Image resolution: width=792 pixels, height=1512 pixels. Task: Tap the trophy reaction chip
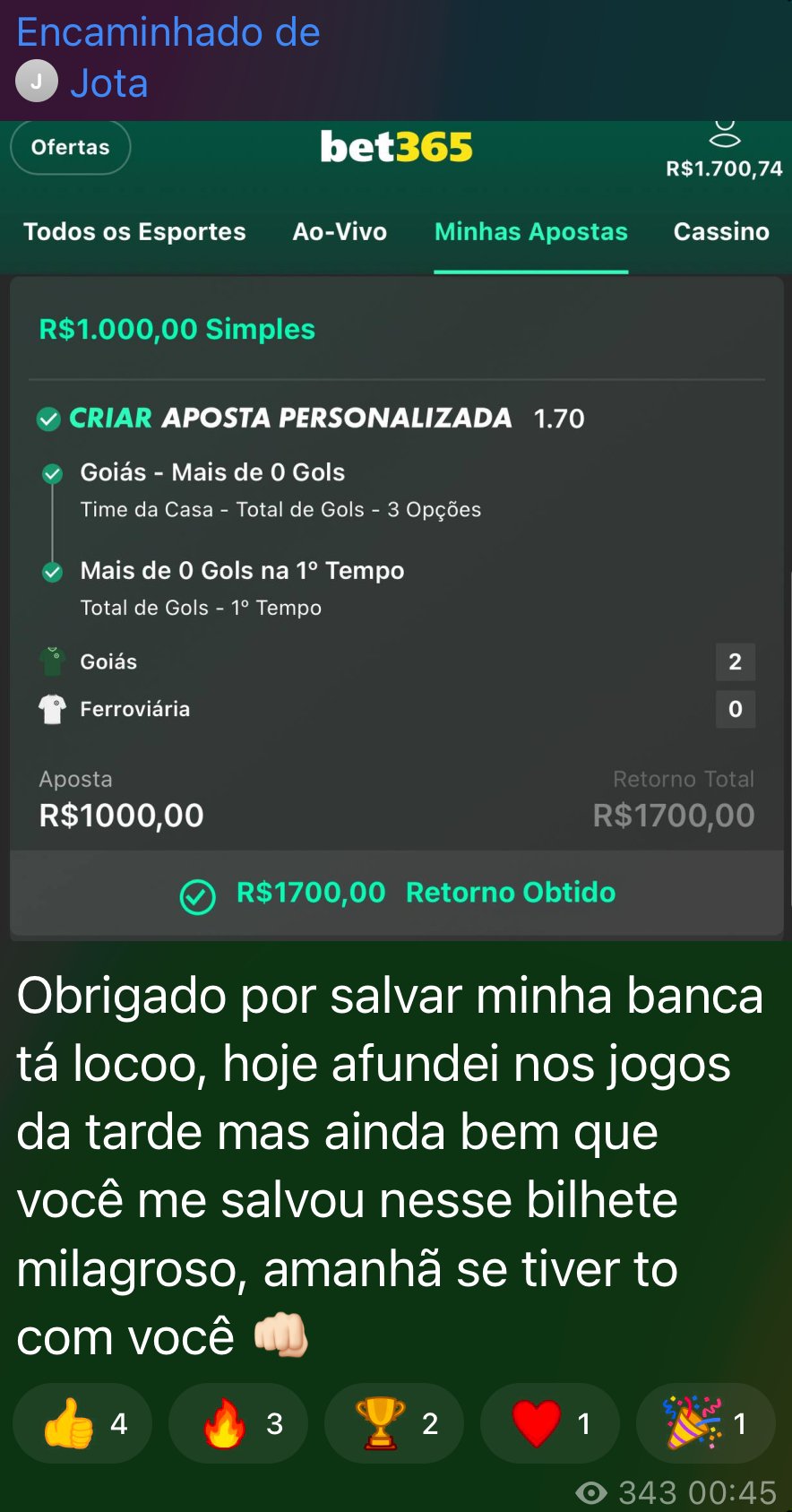[394, 1423]
